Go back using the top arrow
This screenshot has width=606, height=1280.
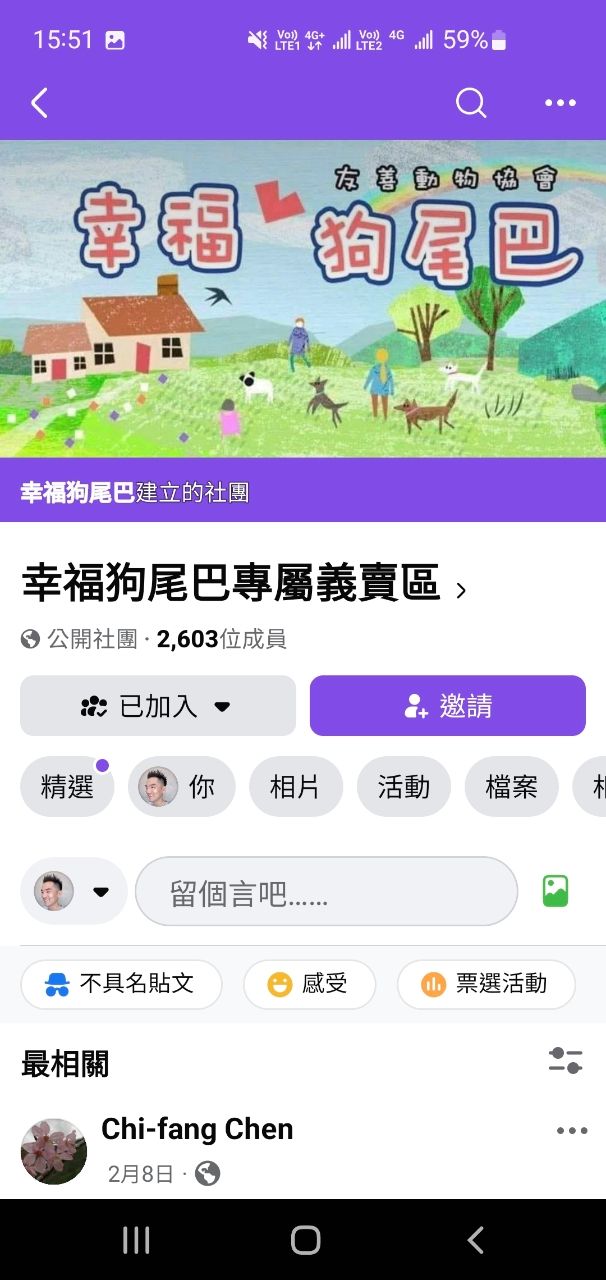click(40, 102)
